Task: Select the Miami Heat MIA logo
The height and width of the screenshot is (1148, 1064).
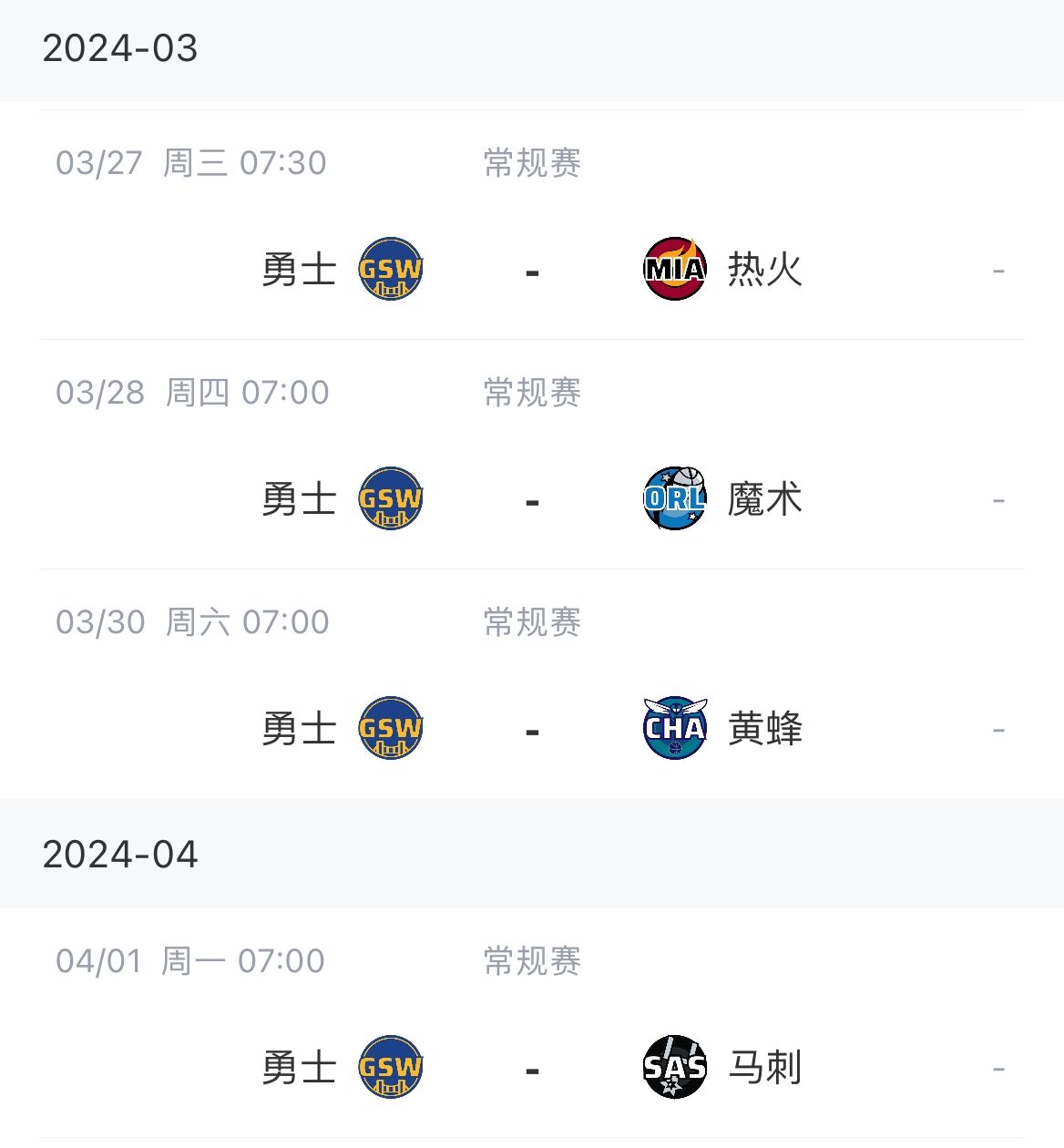Action: (674, 269)
